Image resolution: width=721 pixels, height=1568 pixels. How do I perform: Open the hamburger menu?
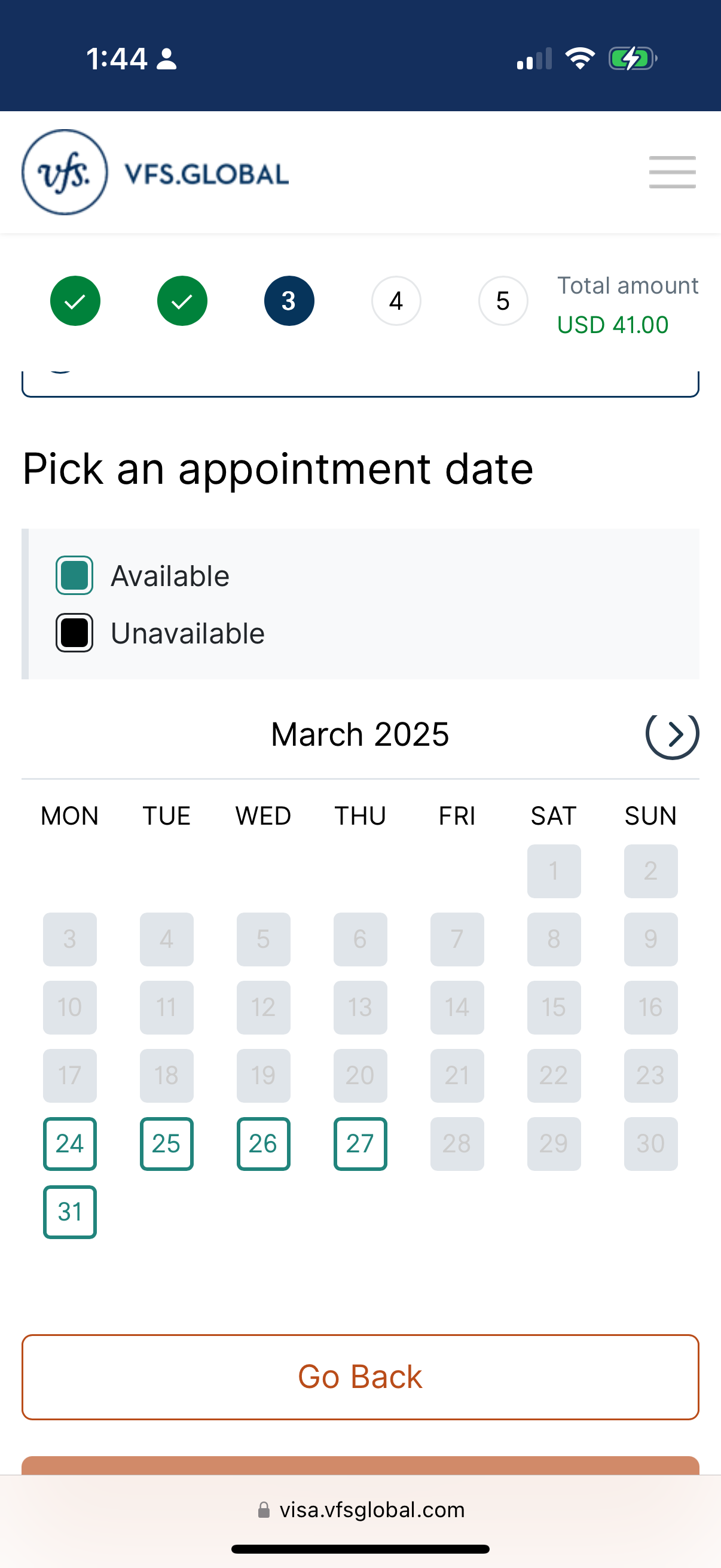(672, 172)
